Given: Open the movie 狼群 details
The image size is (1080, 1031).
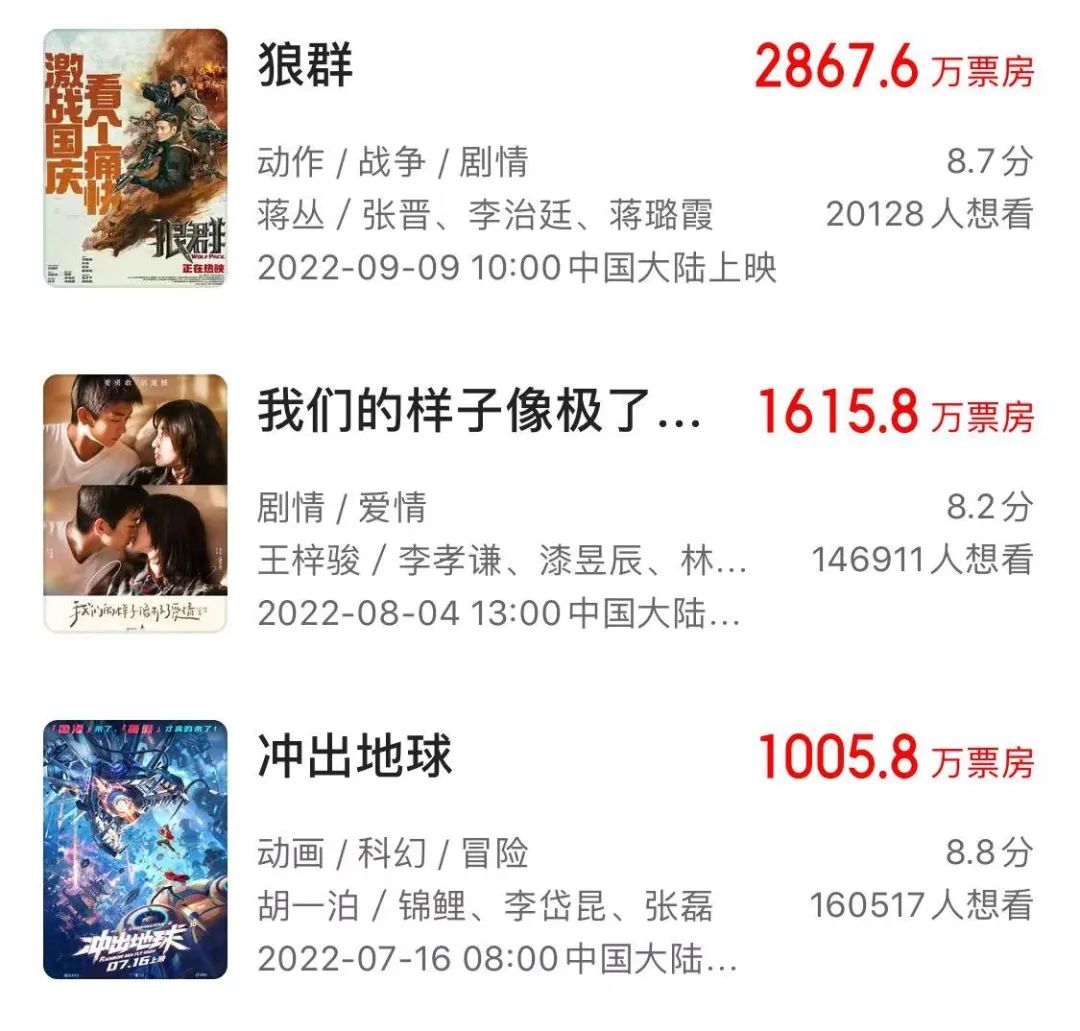Looking at the screenshot, I should click(305, 66).
